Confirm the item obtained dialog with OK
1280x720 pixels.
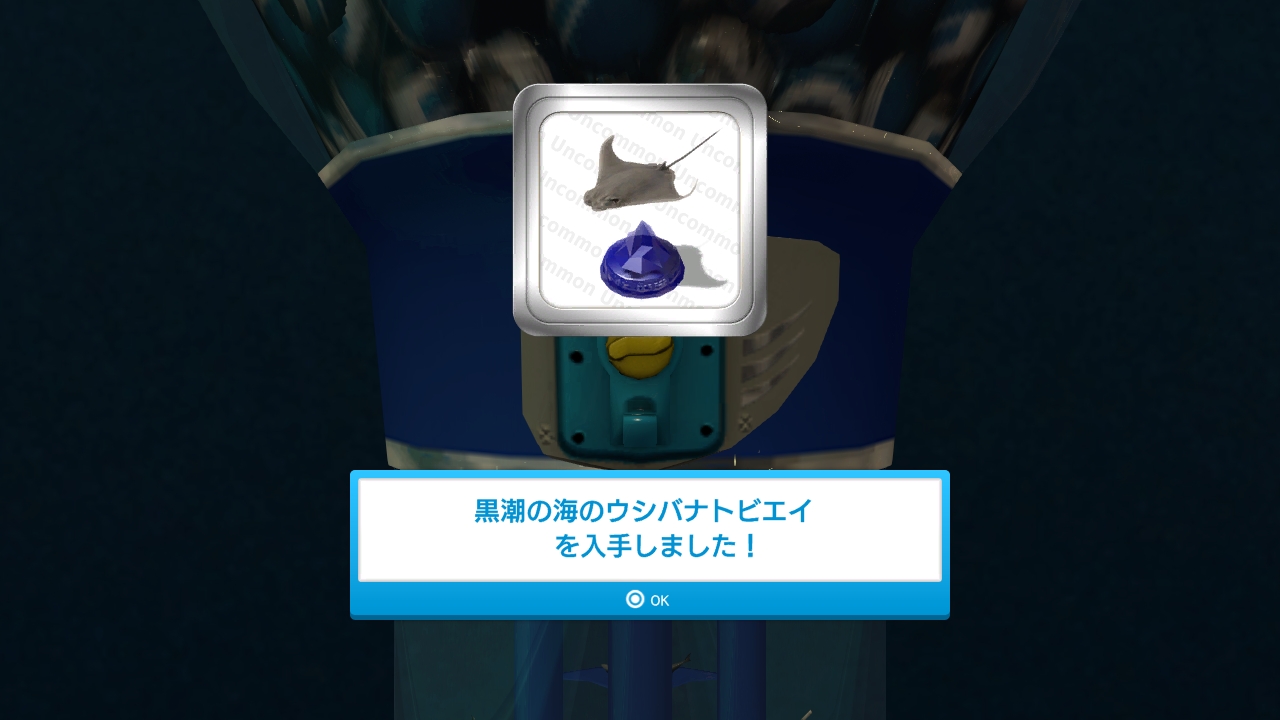click(x=648, y=600)
